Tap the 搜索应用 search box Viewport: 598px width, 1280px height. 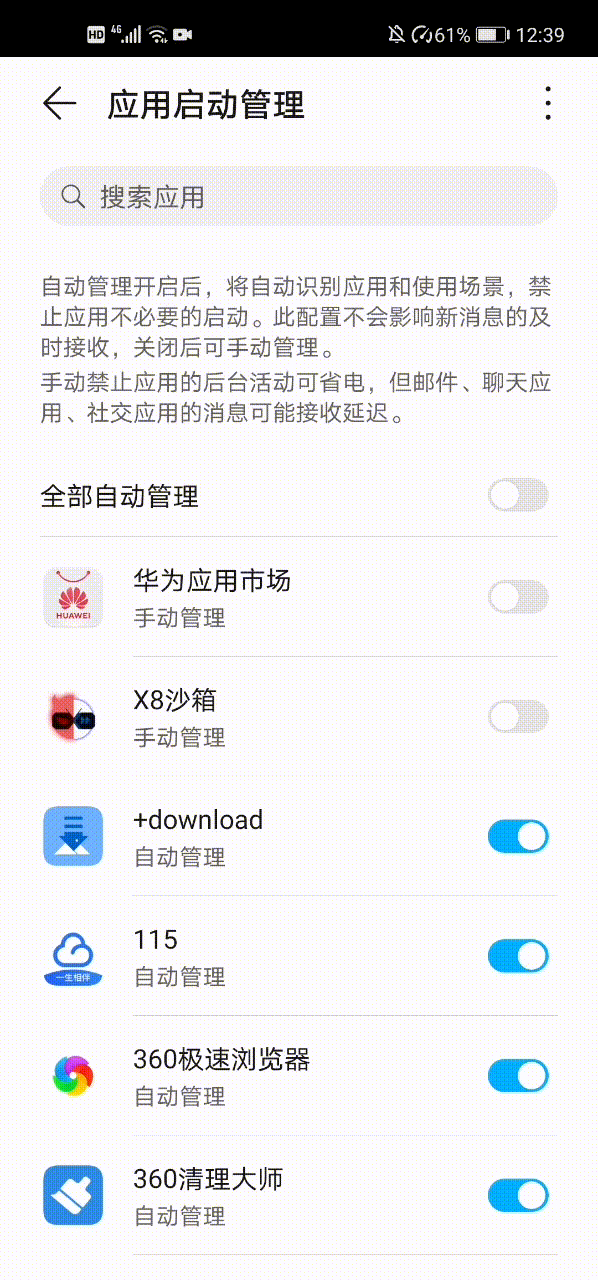click(x=298, y=196)
